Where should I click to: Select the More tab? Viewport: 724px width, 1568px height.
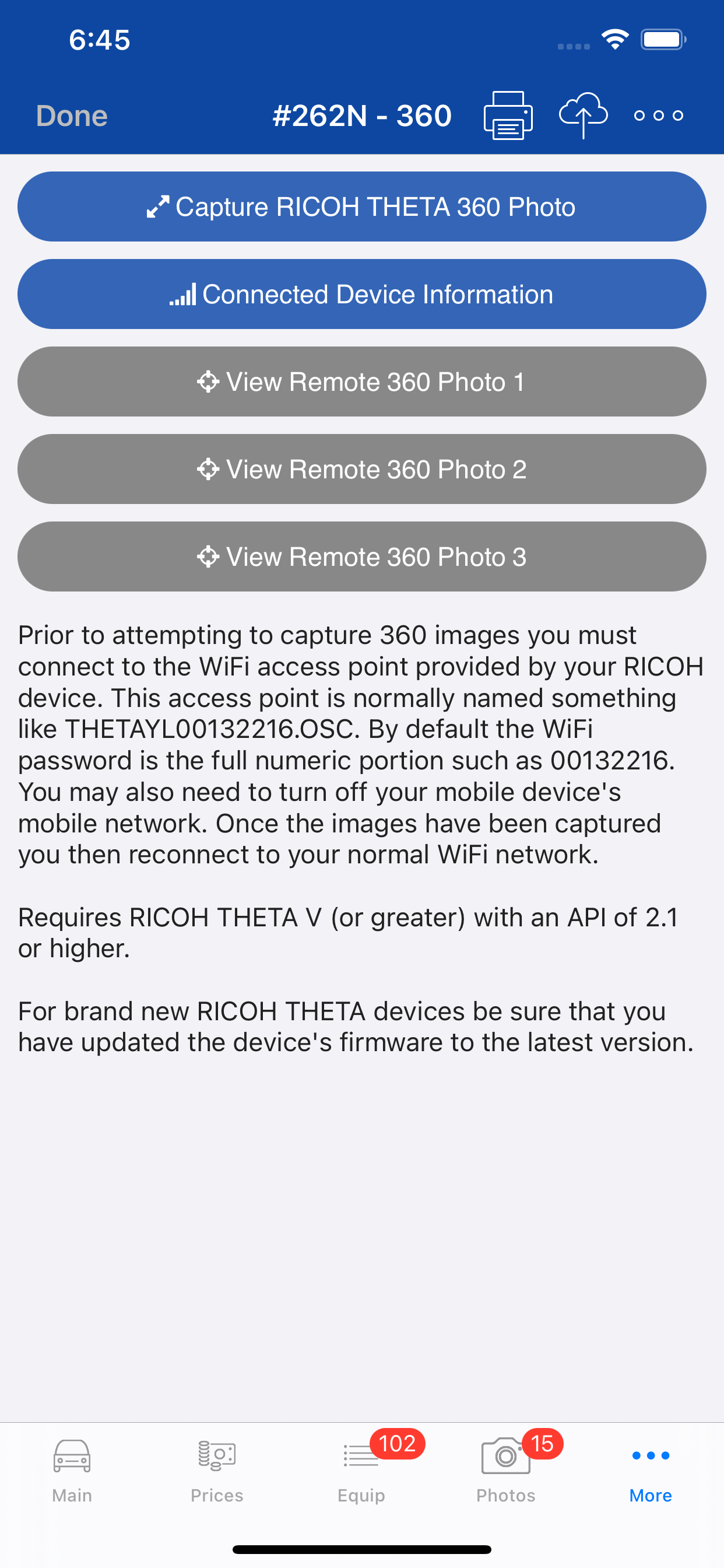(x=651, y=1471)
